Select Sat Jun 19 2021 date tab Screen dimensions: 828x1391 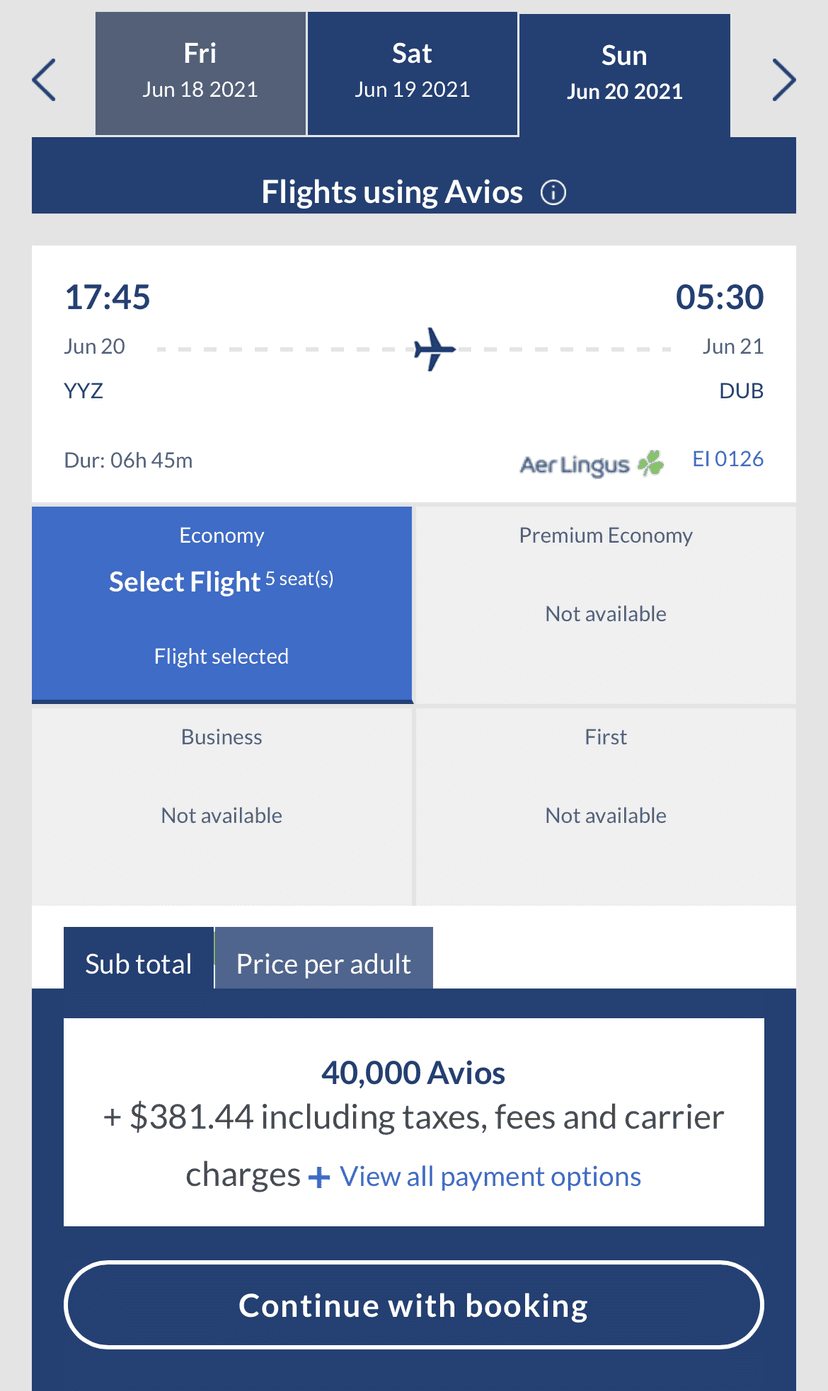click(412, 73)
